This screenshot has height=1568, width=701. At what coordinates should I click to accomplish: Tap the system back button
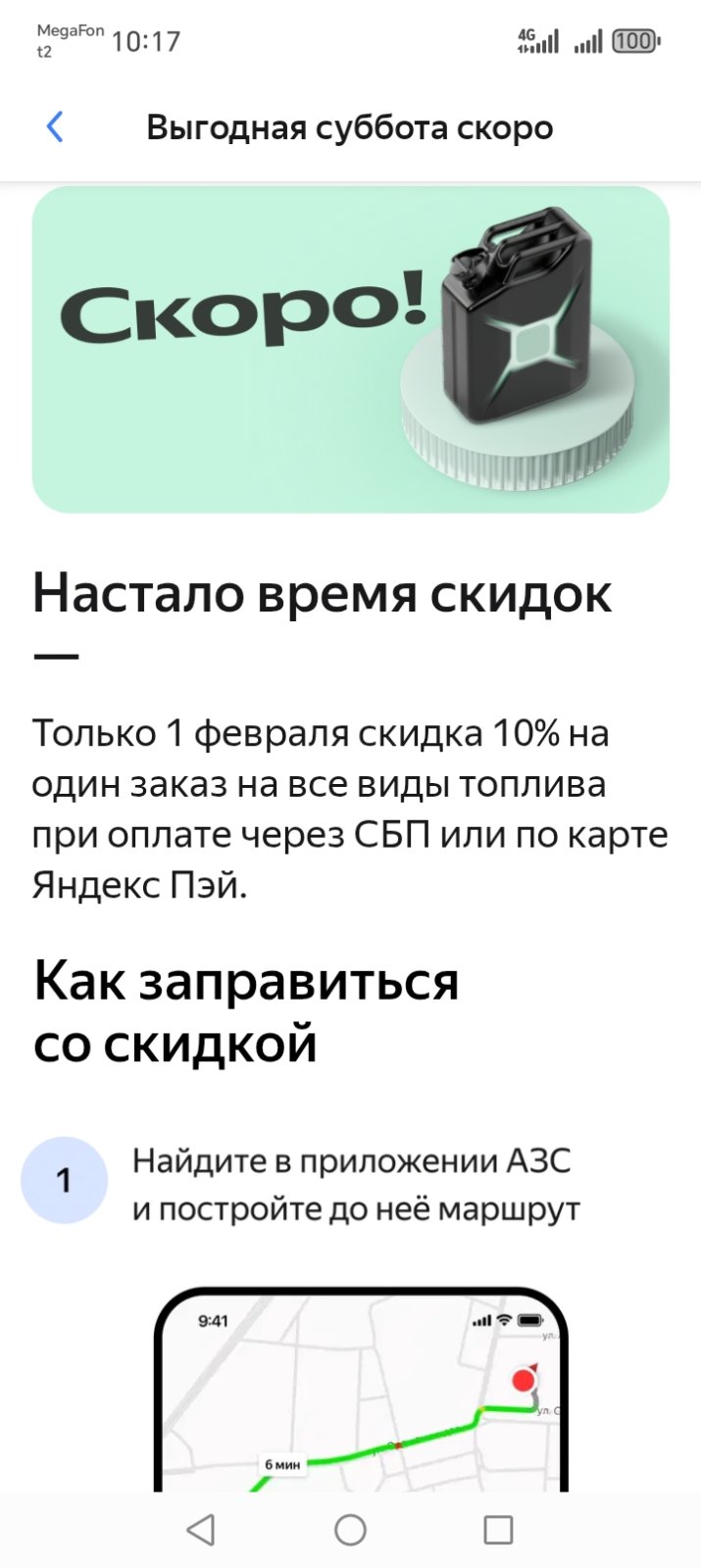point(201,1530)
